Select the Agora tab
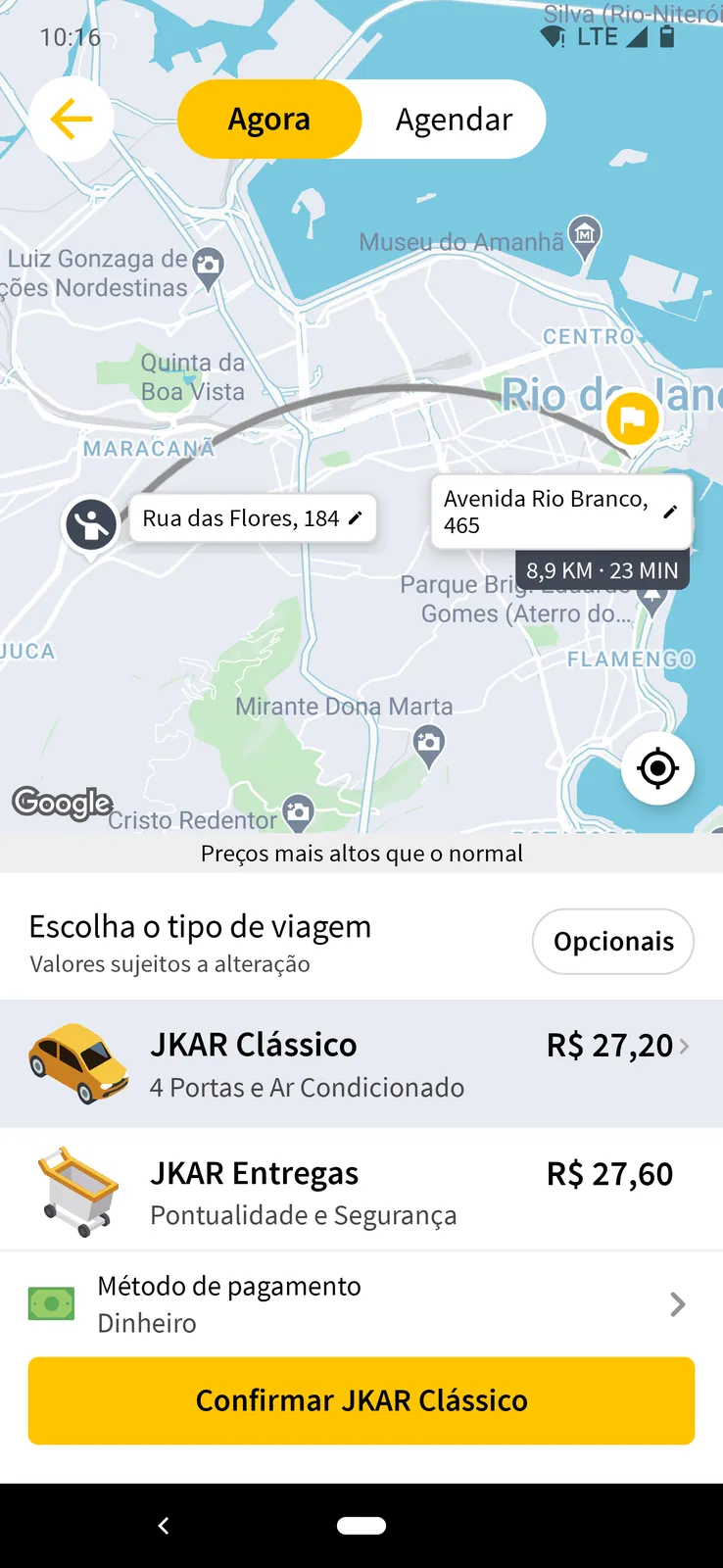Screen dimensions: 723x1568 click(x=268, y=118)
